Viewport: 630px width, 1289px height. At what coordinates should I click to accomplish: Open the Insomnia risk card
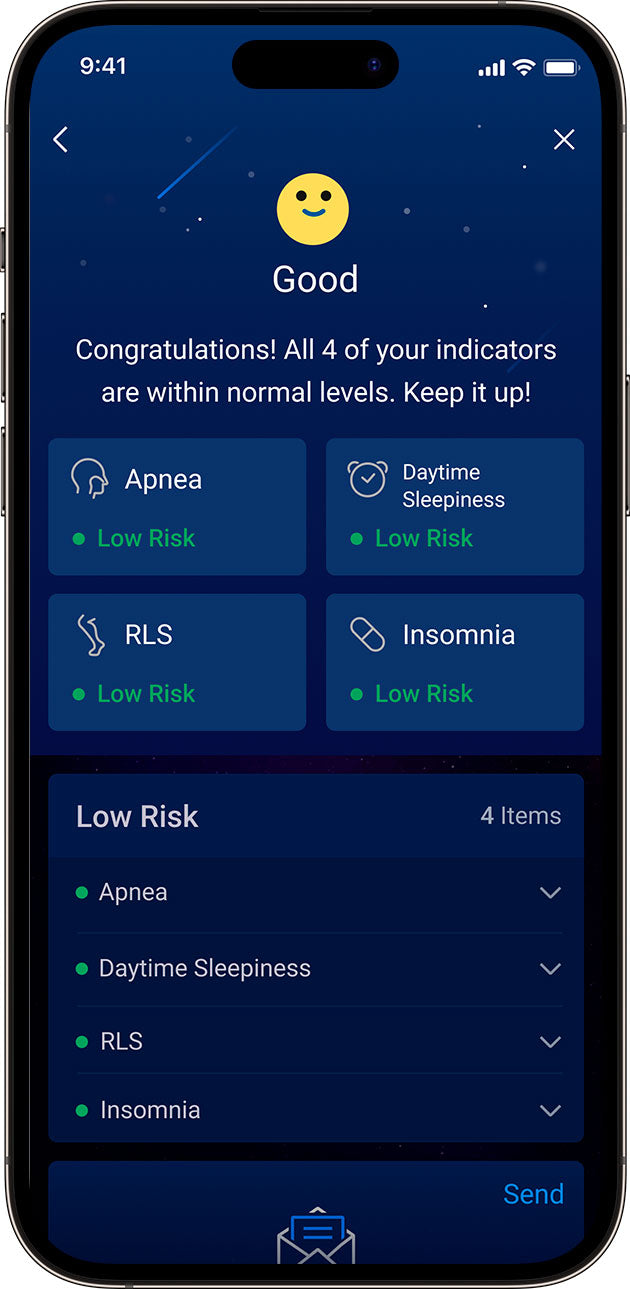(455, 662)
